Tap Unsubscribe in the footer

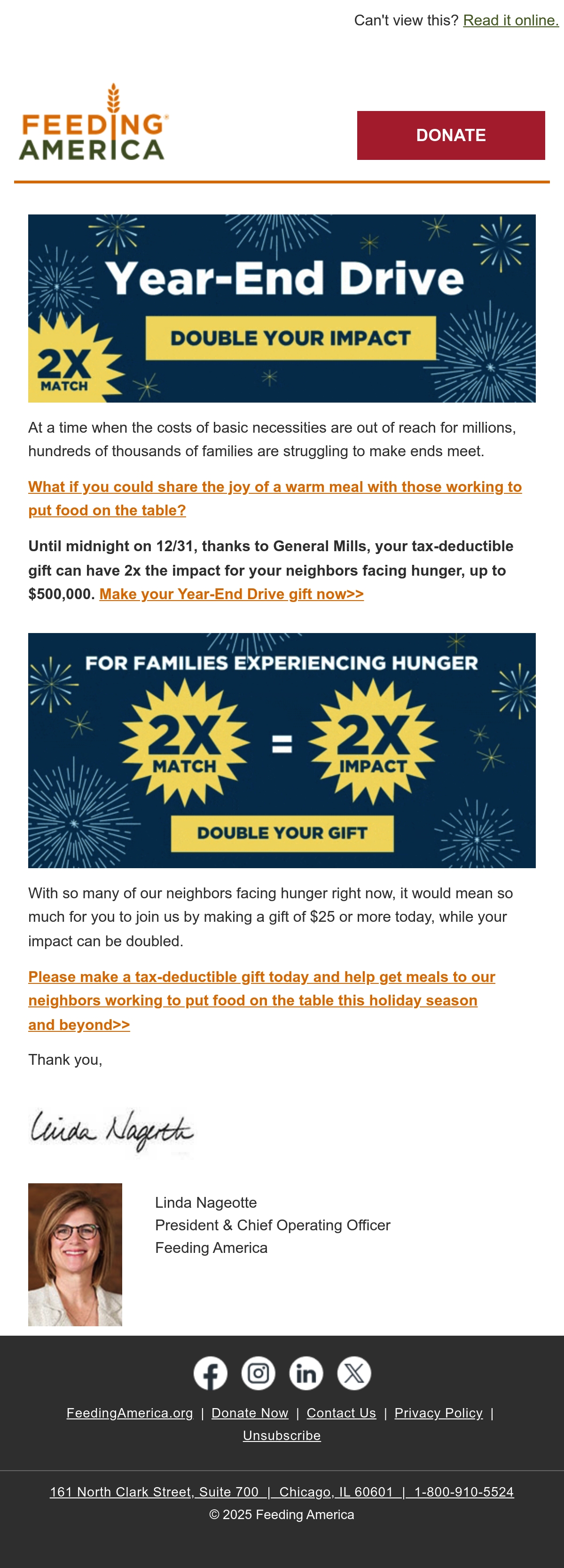tap(282, 1435)
